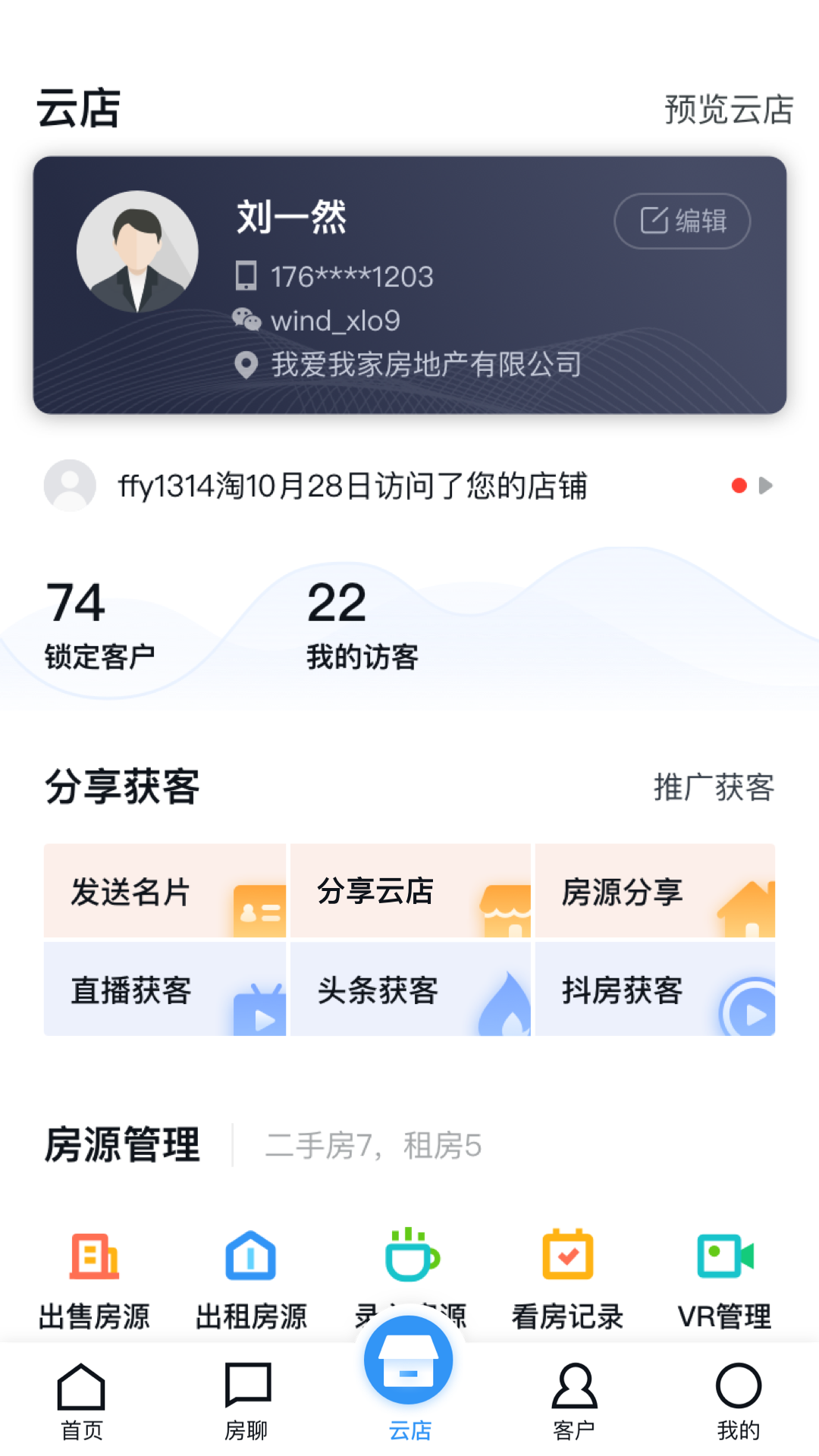819x1456 pixels.
Task: Open 预览云店 at top right
Action: pos(727,110)
